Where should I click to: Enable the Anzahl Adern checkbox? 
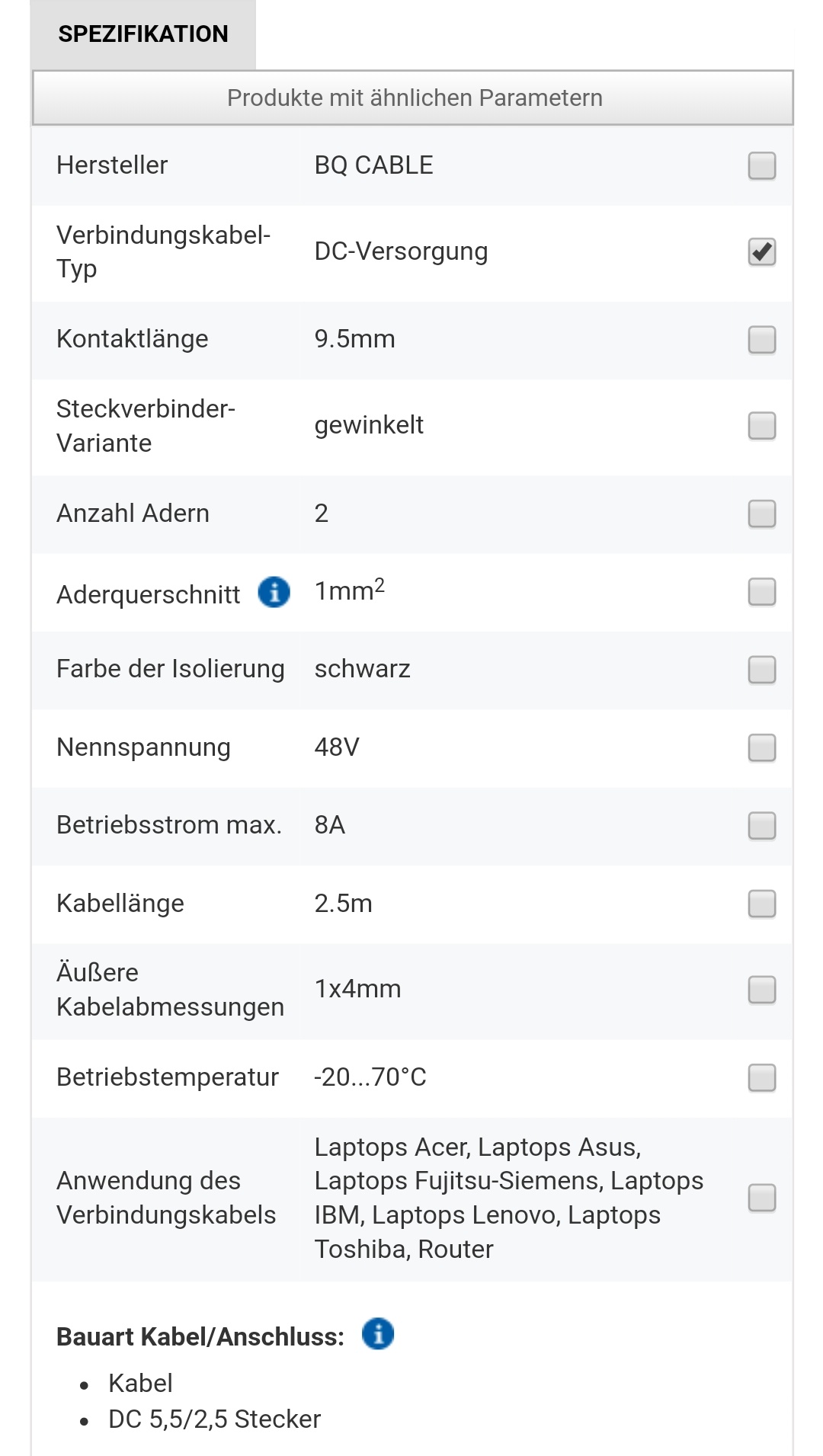tap(761, 514)
